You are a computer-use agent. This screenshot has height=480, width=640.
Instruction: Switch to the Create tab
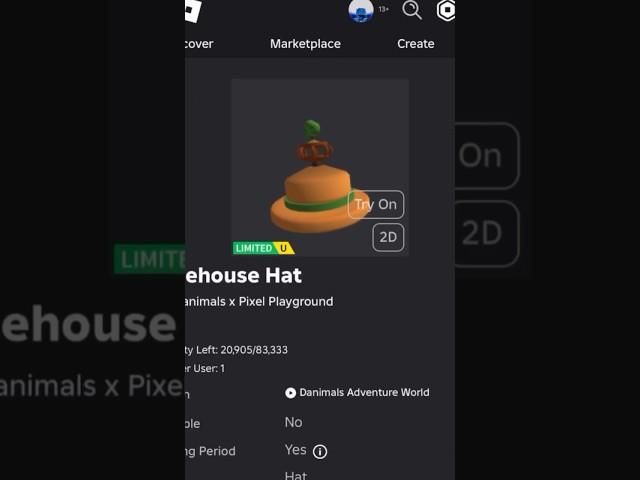pos(415,44)
